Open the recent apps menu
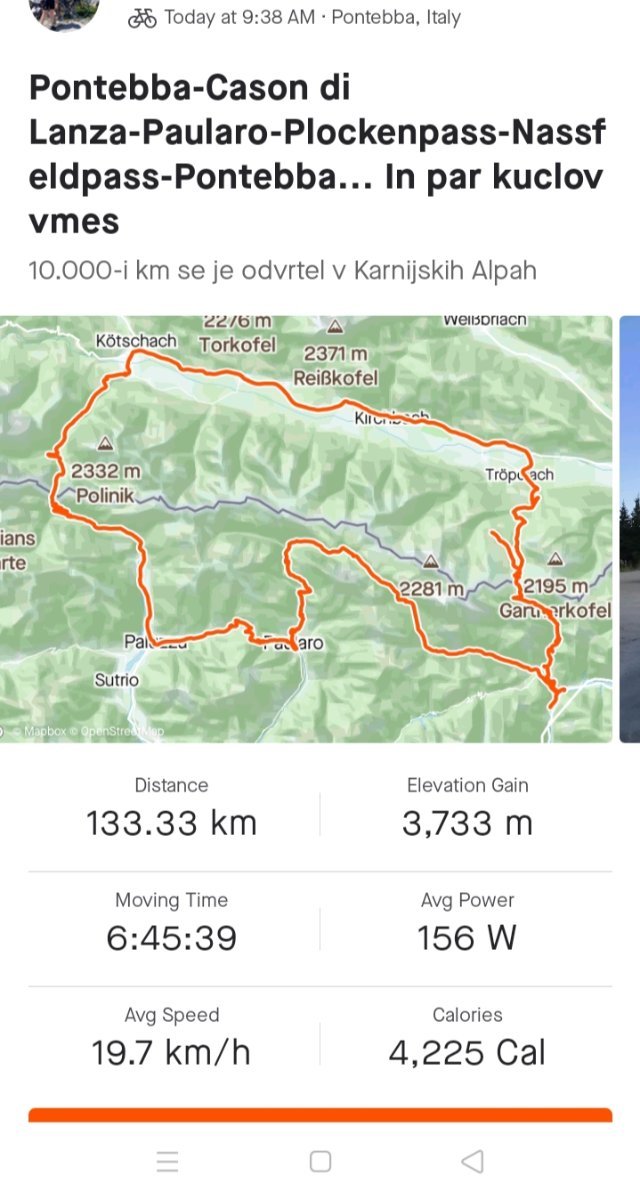The width and height of the screenshot is (640, 1200). coord(168,1161)
